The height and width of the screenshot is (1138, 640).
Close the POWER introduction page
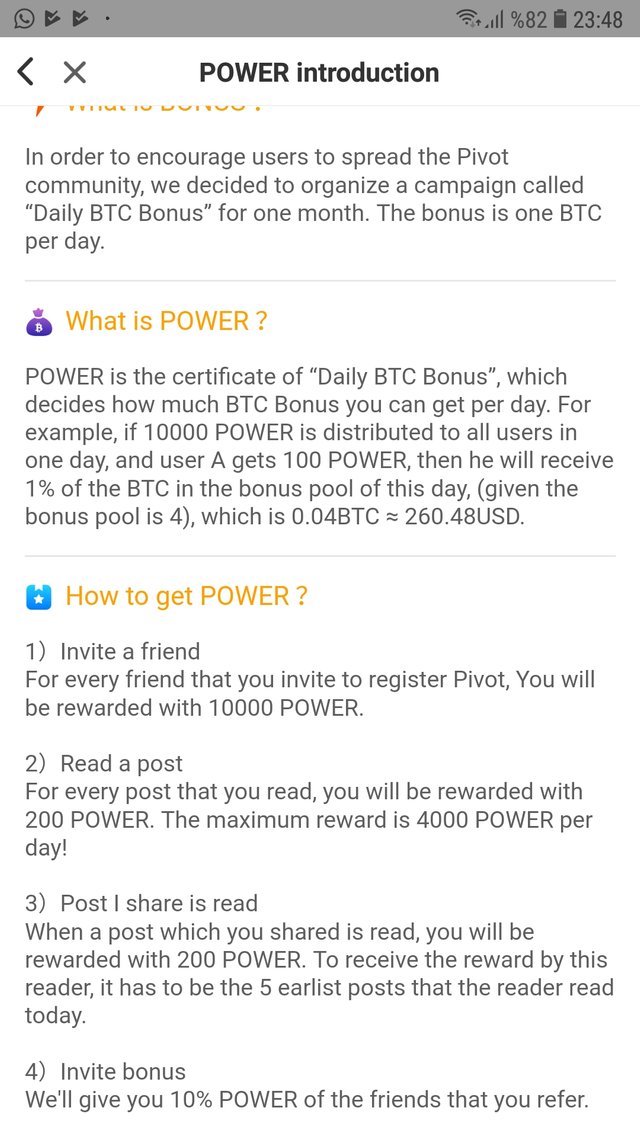click(75, 72)
